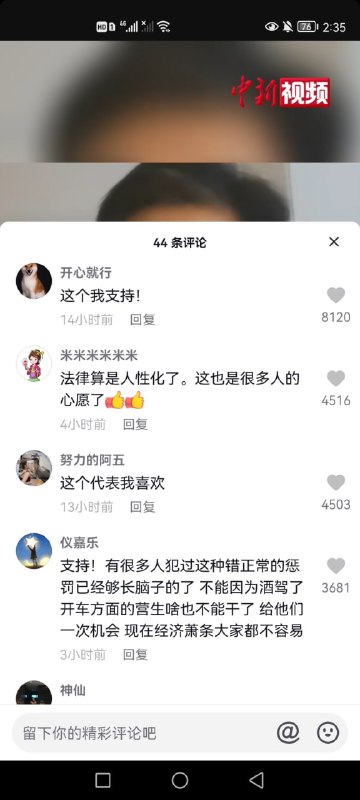Close the 44 comments panel
Viewport: 360px width, 800px height.
click(x=334, y=242)
